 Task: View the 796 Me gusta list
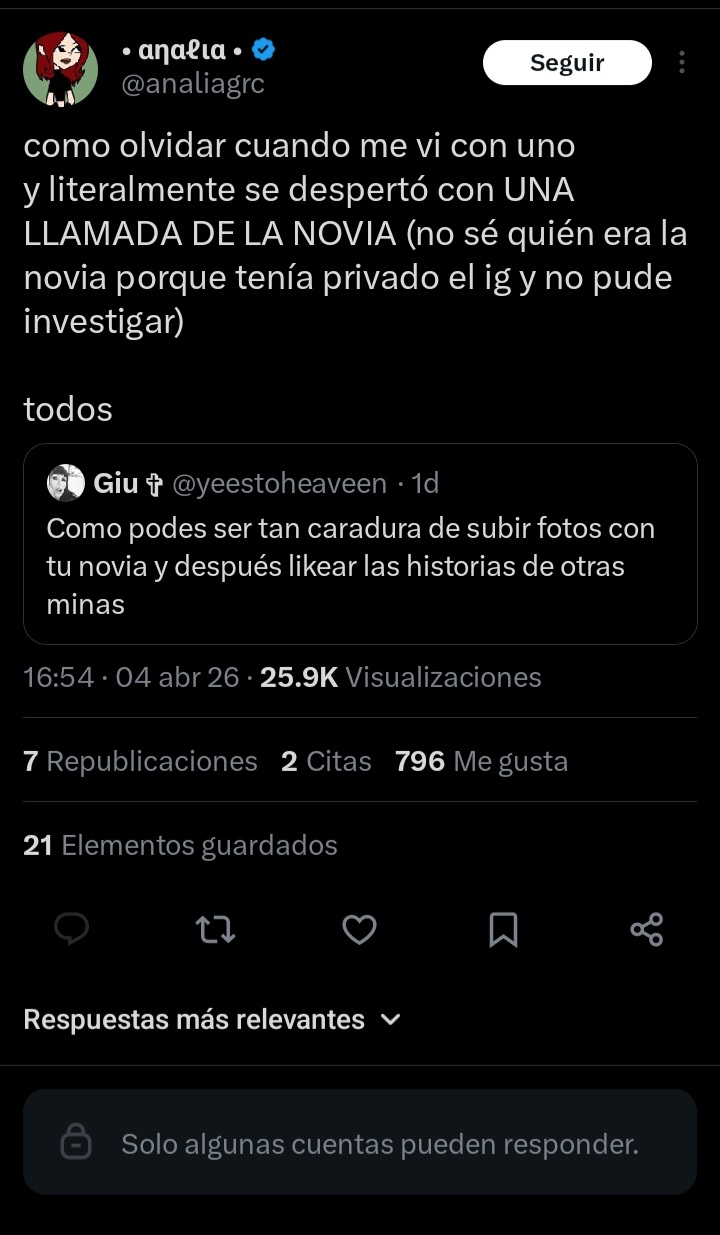coord(481,761)
